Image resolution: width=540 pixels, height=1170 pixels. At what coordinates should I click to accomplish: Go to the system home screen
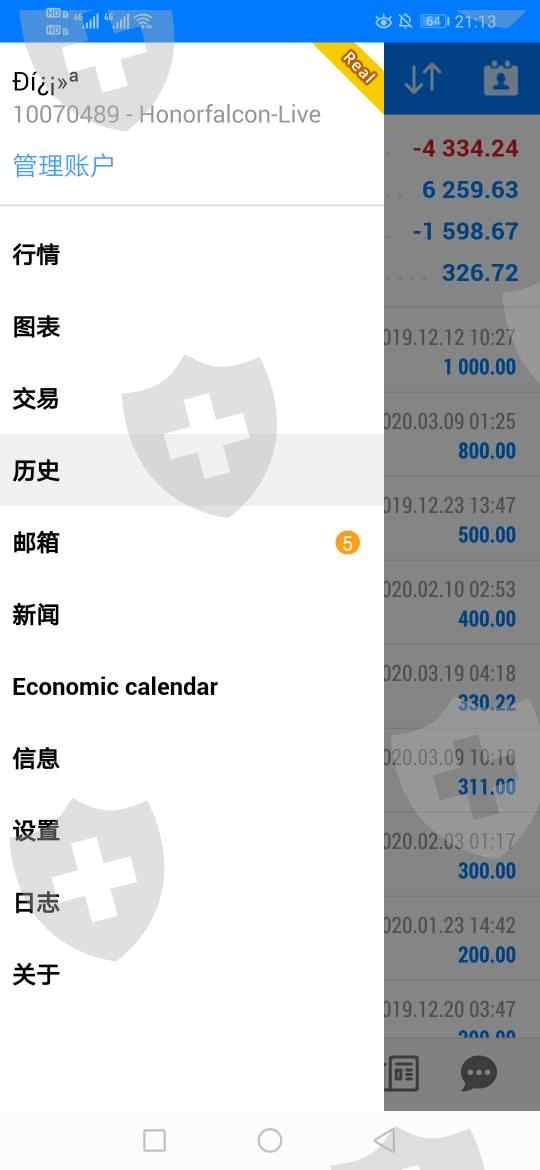coord(270,1139)
